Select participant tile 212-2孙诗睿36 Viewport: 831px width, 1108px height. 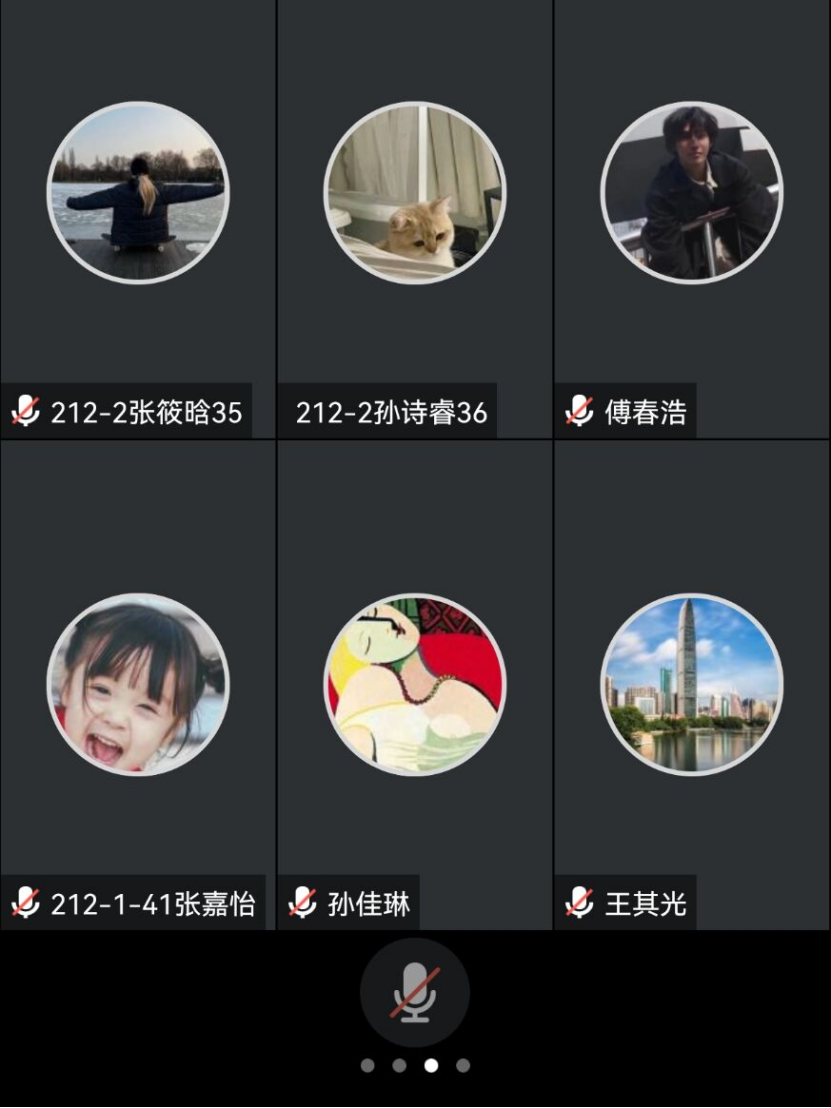pos(415,193)
